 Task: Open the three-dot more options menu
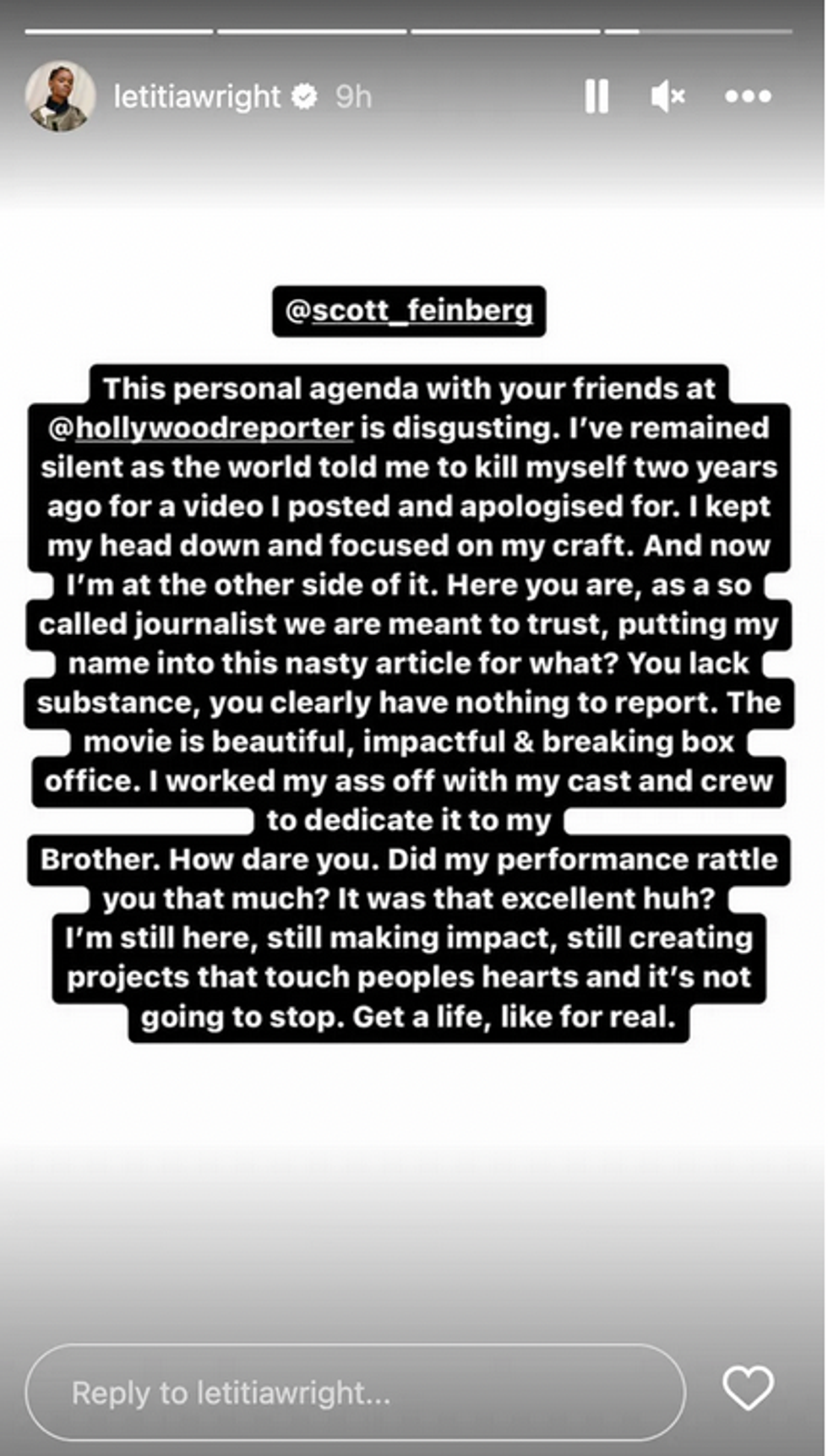[x=748, y=96]
